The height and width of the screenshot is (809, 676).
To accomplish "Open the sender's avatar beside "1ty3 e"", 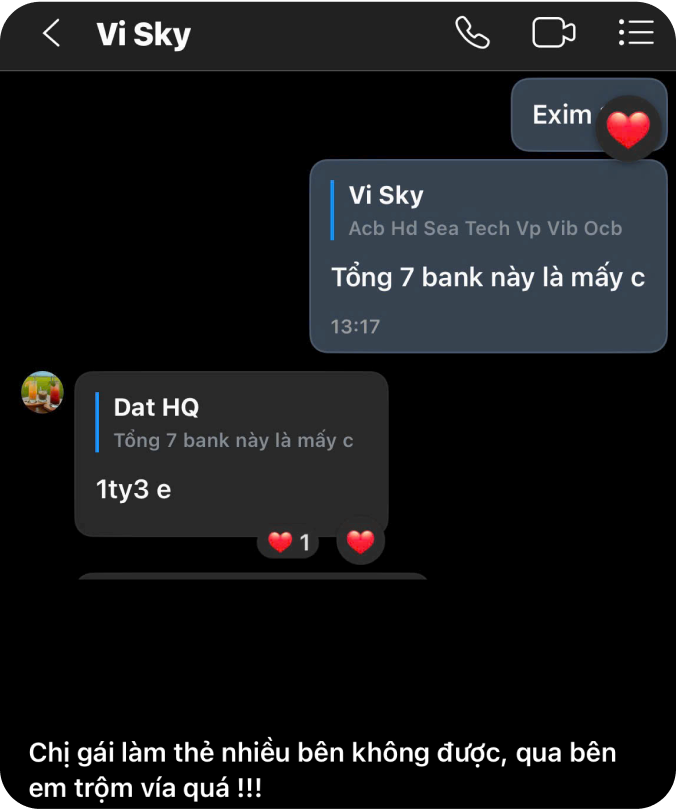I will (x=43, y=393).
